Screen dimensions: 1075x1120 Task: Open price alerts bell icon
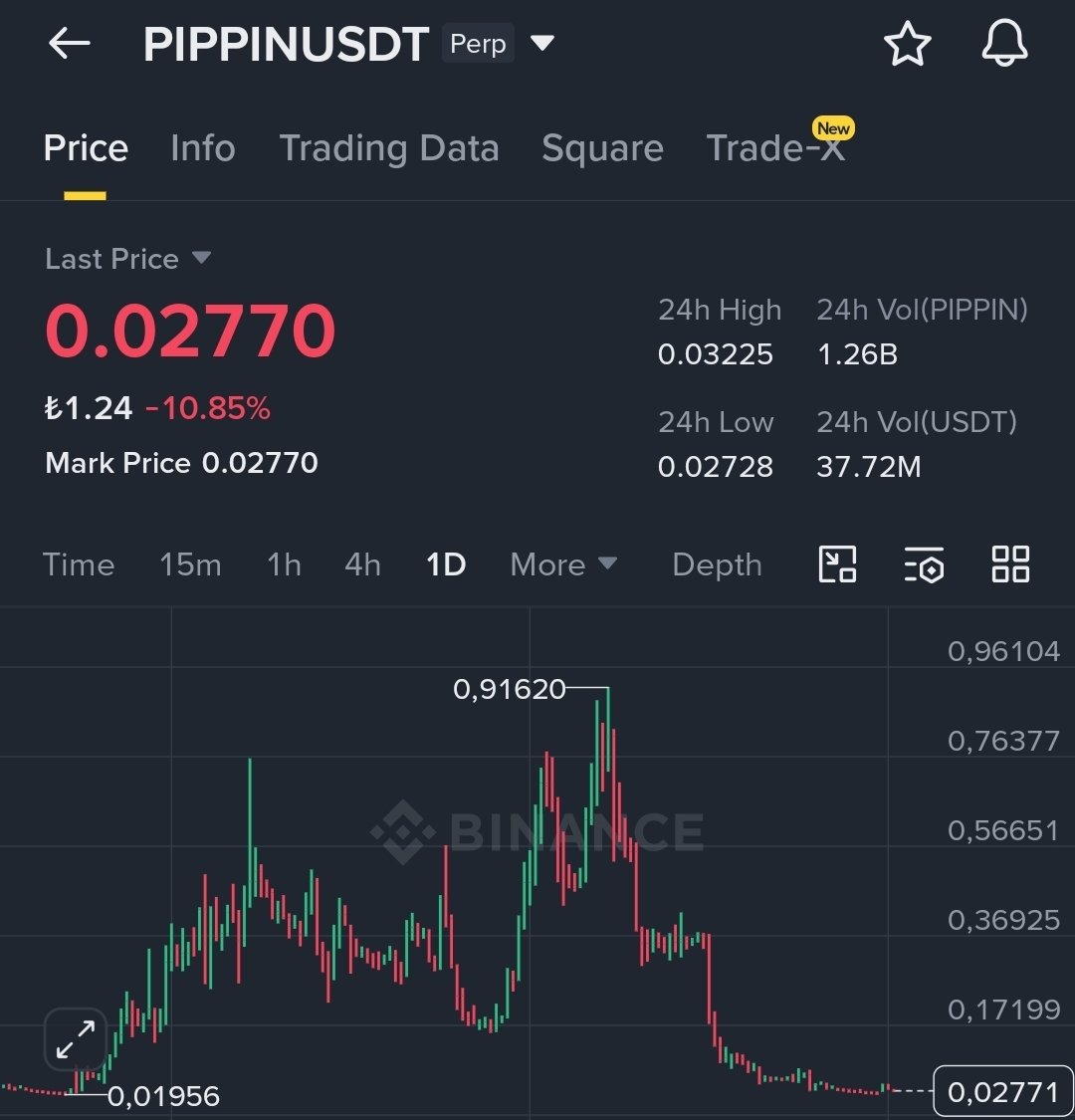[1004, 45]
